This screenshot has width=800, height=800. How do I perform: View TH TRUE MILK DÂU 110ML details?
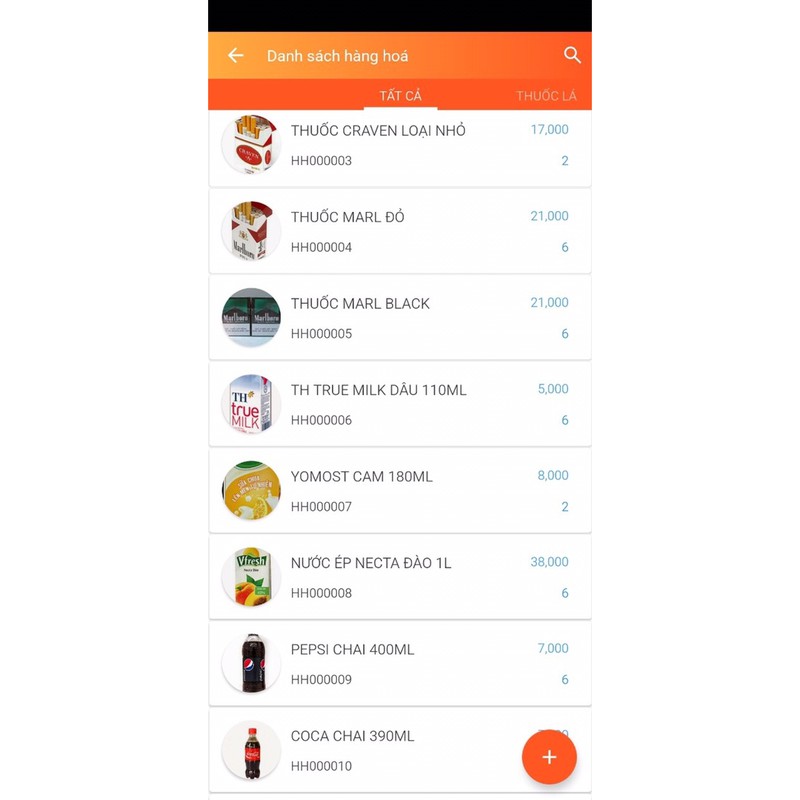pyautogui.click(x=400, y=405)
